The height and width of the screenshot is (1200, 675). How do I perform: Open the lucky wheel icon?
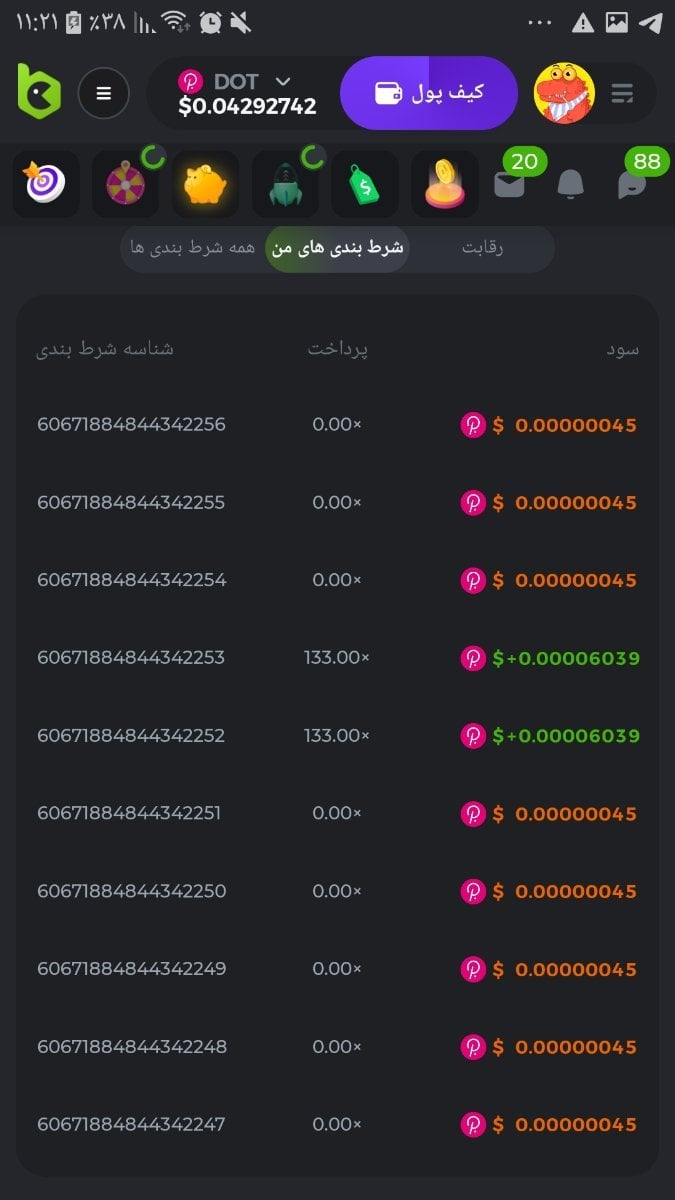(x=125, y=184)
